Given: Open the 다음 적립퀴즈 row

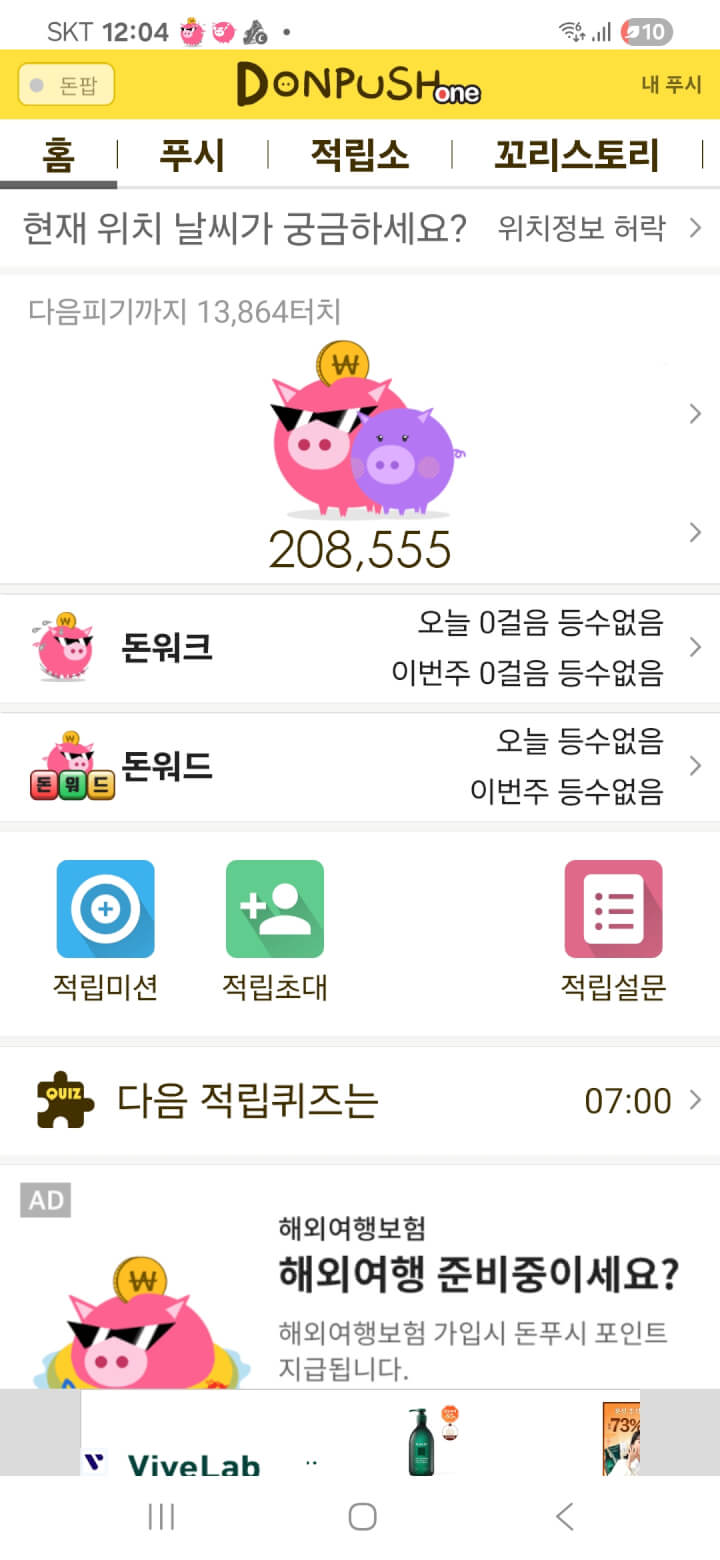Looking at the screenshot, I should point(360,1101).
